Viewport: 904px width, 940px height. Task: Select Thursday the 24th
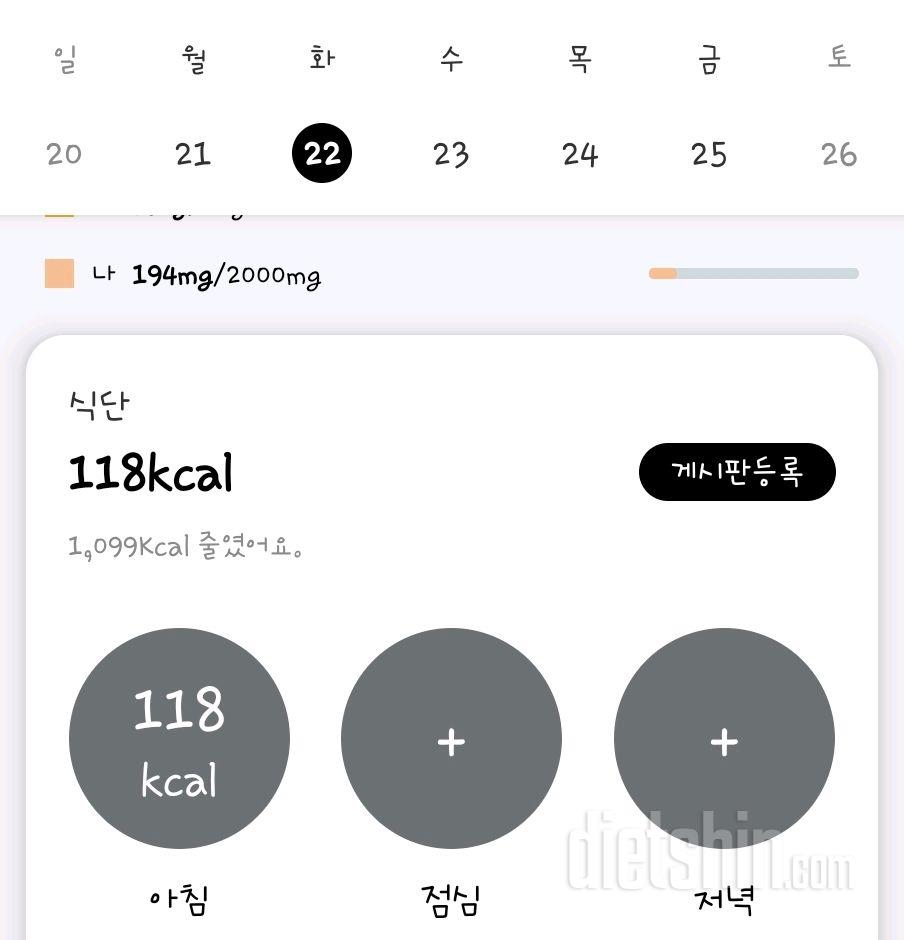580,154
